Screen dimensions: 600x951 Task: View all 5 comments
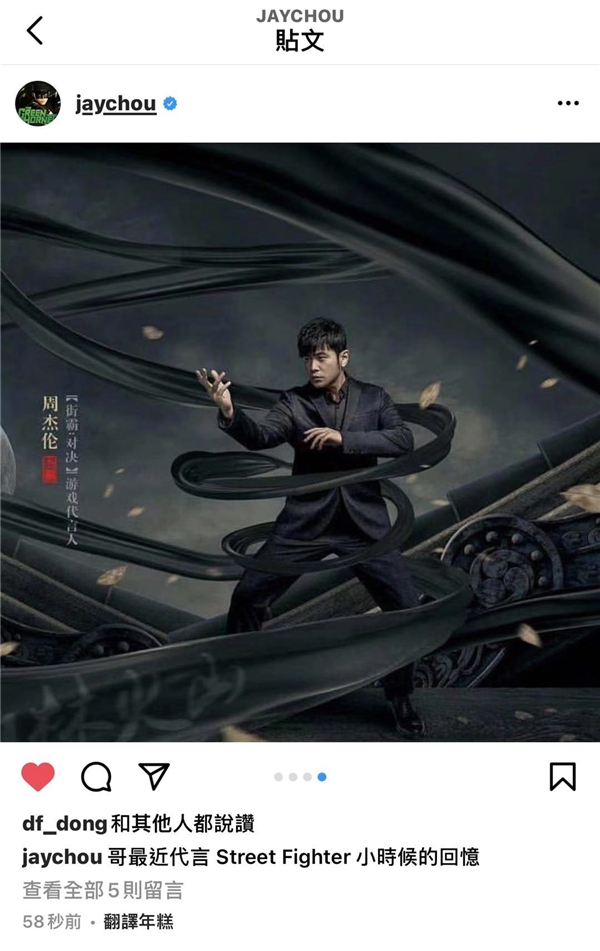(x=102, y=890)
